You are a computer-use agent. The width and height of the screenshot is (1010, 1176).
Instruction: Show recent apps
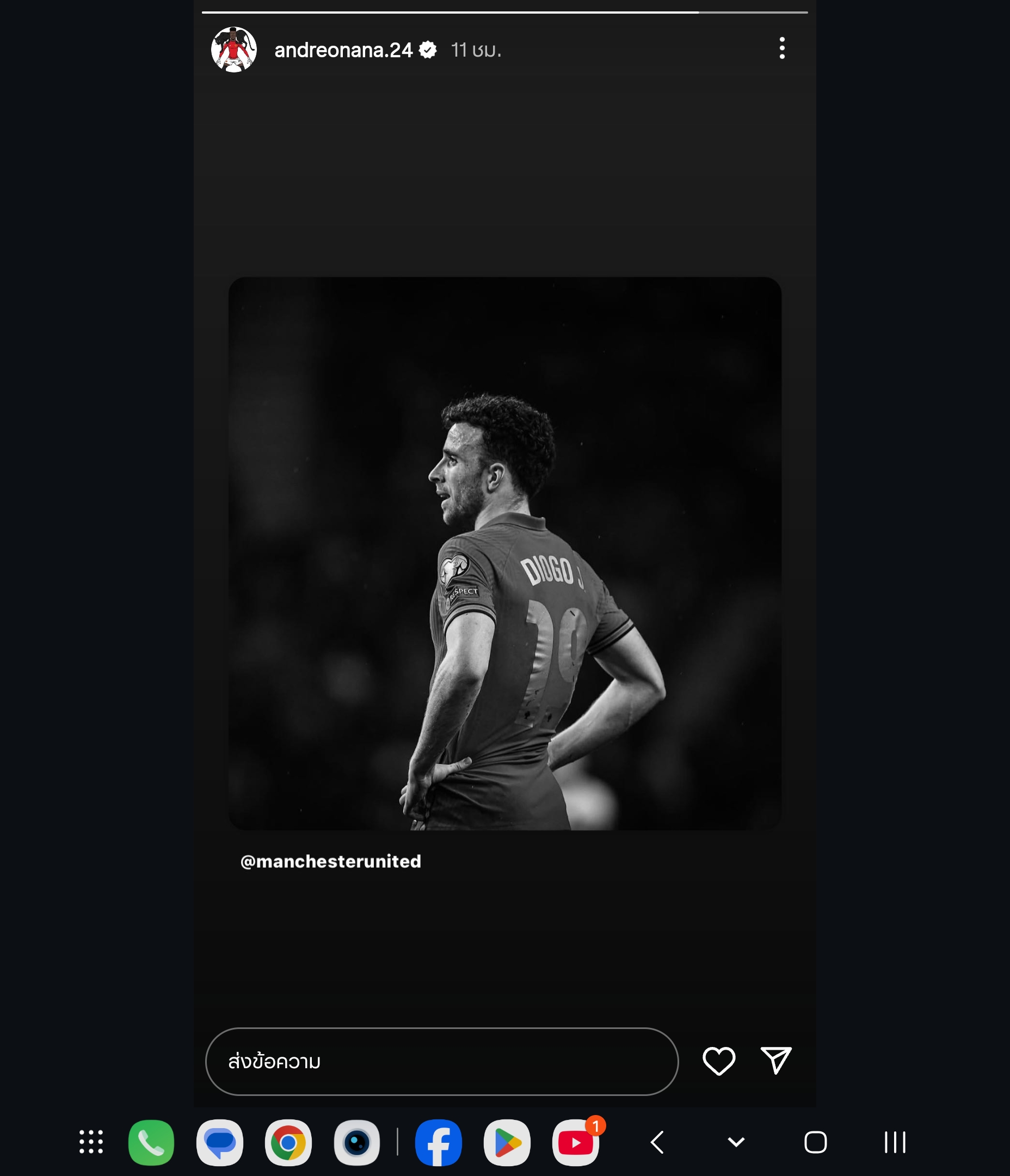[x=895, y=1142]
